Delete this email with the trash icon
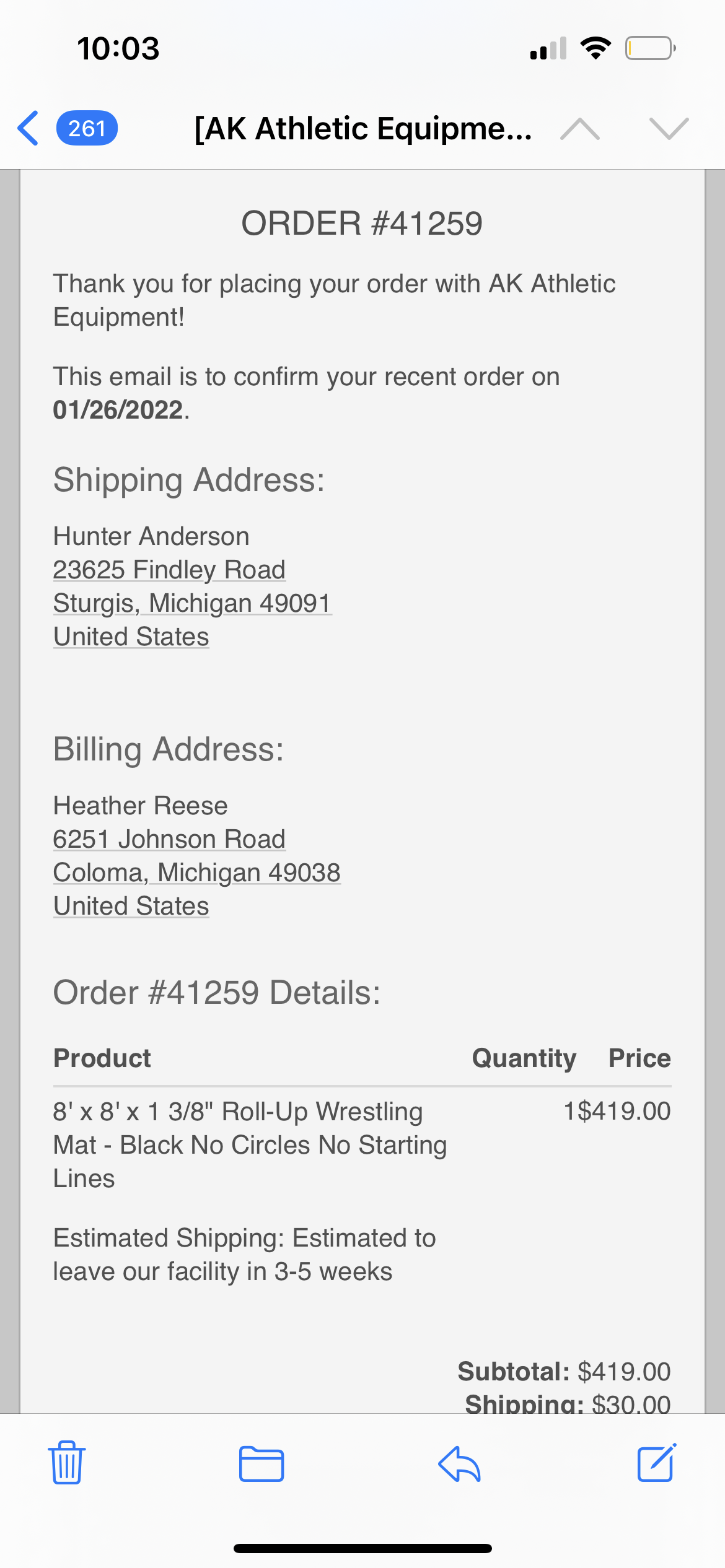This screenshot has width=725, height=1568. pyautogui.click(x=66, y=1463)
